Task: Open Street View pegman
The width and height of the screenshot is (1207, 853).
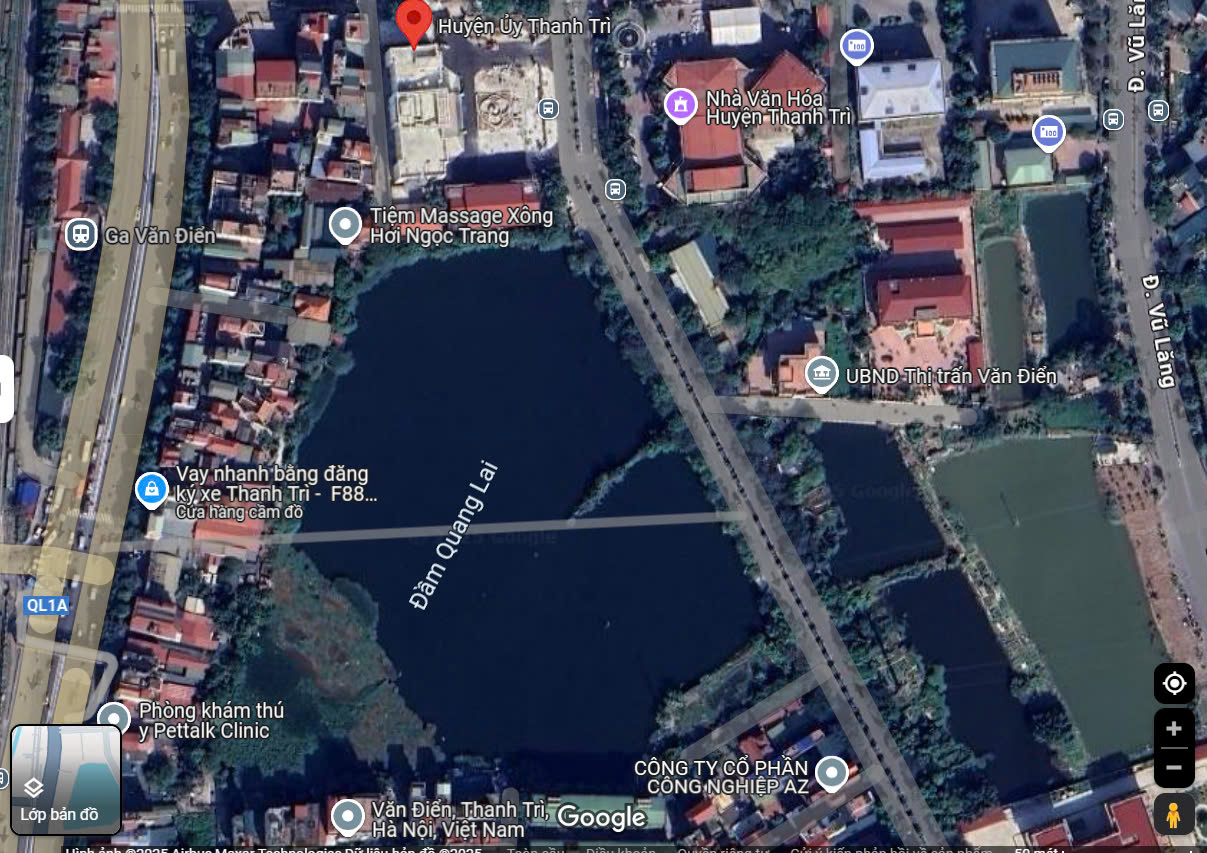Action: pyautogui.click(x=1174, y=814)
